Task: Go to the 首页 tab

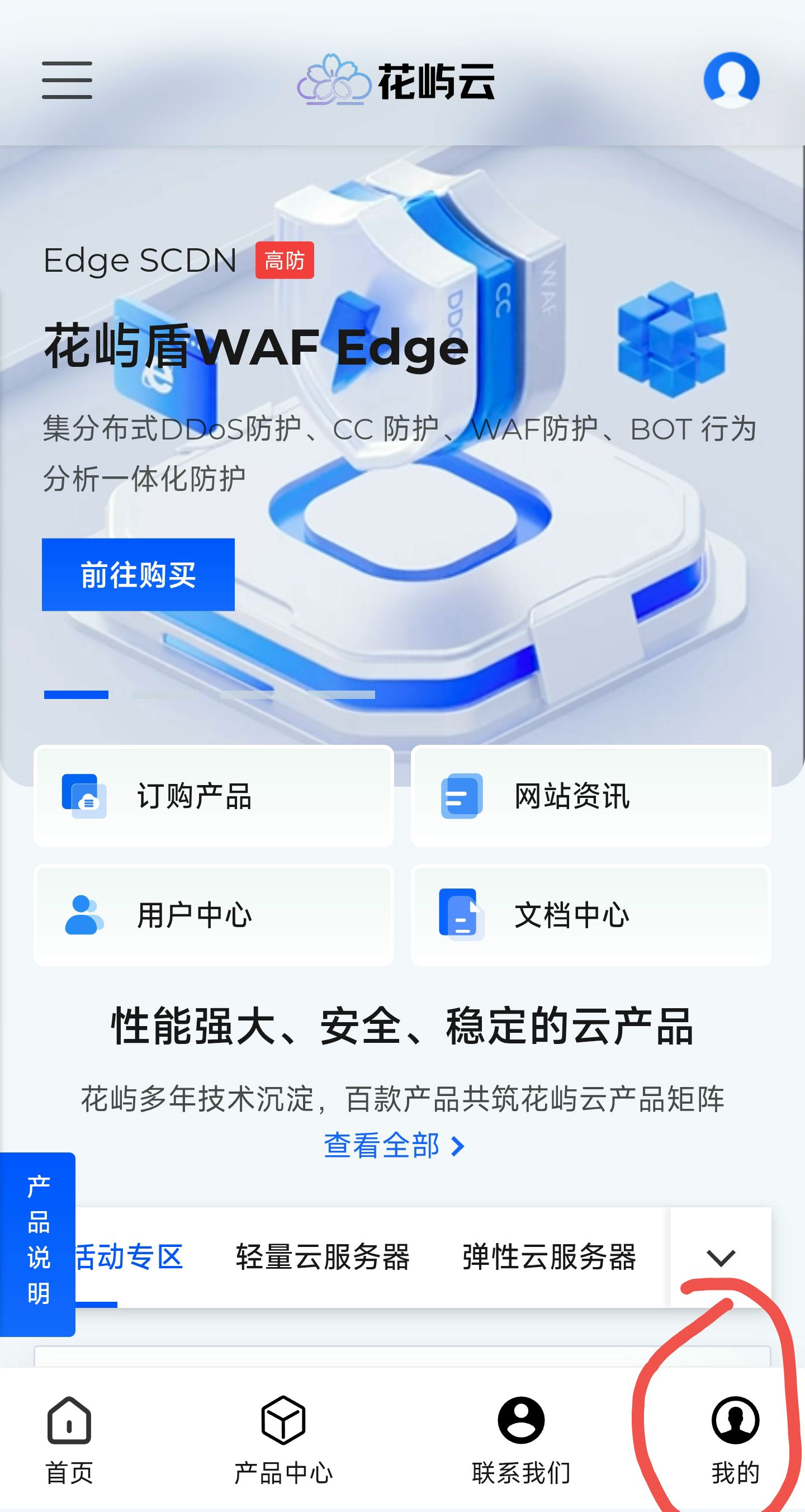Action: [69, 1439]
